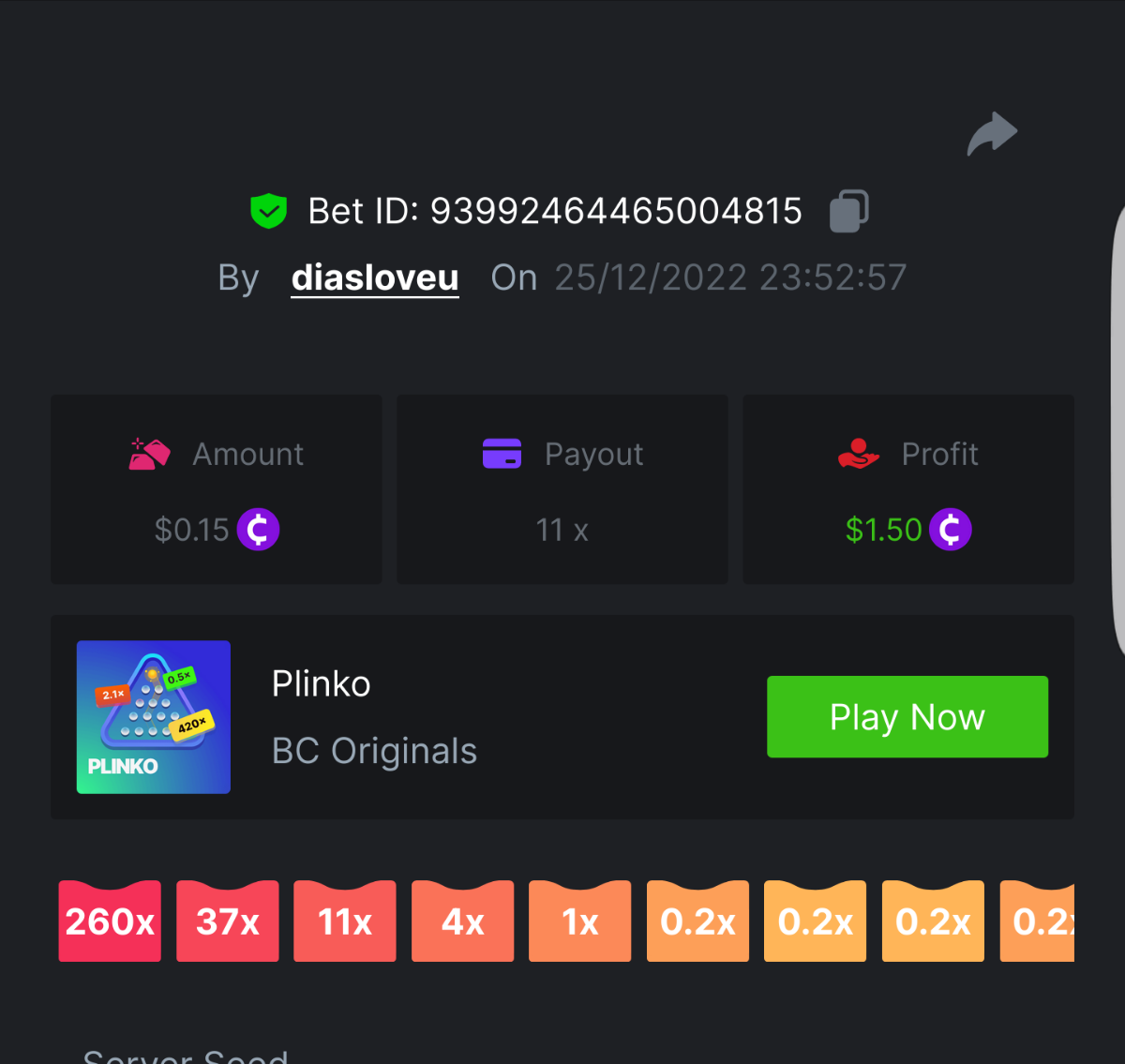Screen dimensions: 1125x1064
Task: Share this bet with the arrow icon
Action: tap(992, 134)
